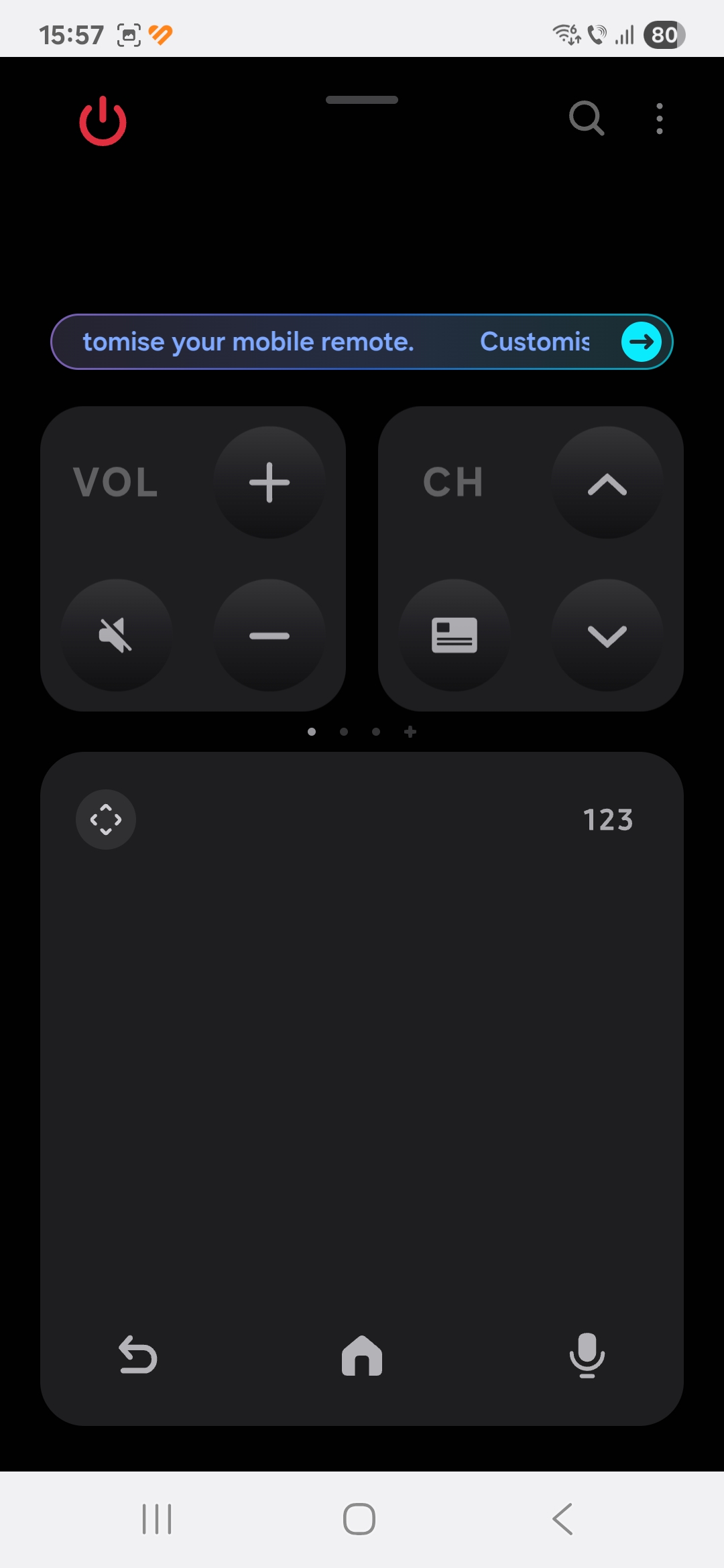Switch to directional pad mode
This screenshot has height=1568, width=724.
point(106,820)
